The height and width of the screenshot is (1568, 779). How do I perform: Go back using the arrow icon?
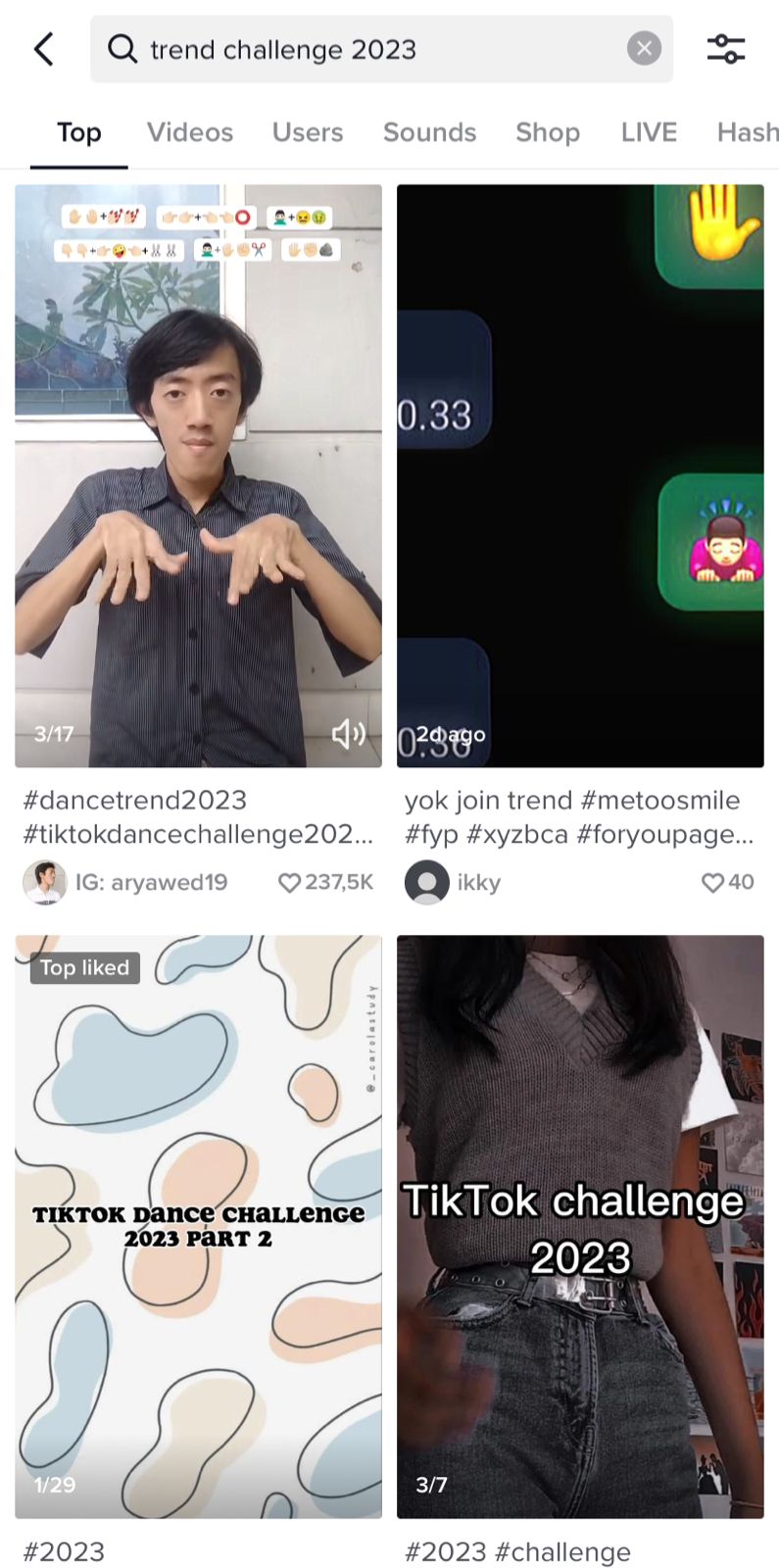point(43,49)
